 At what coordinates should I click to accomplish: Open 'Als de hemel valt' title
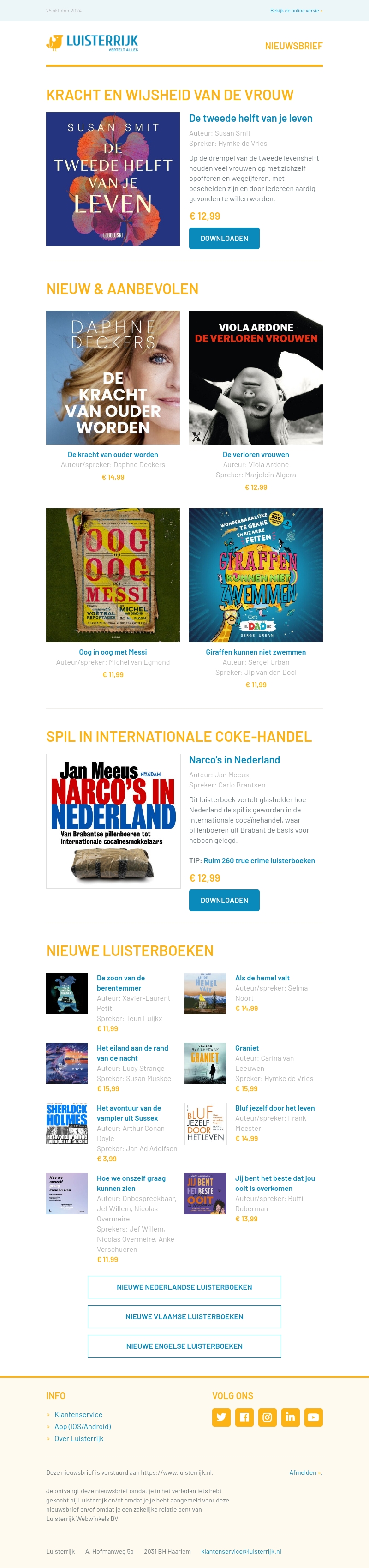(x=262, y=978)
